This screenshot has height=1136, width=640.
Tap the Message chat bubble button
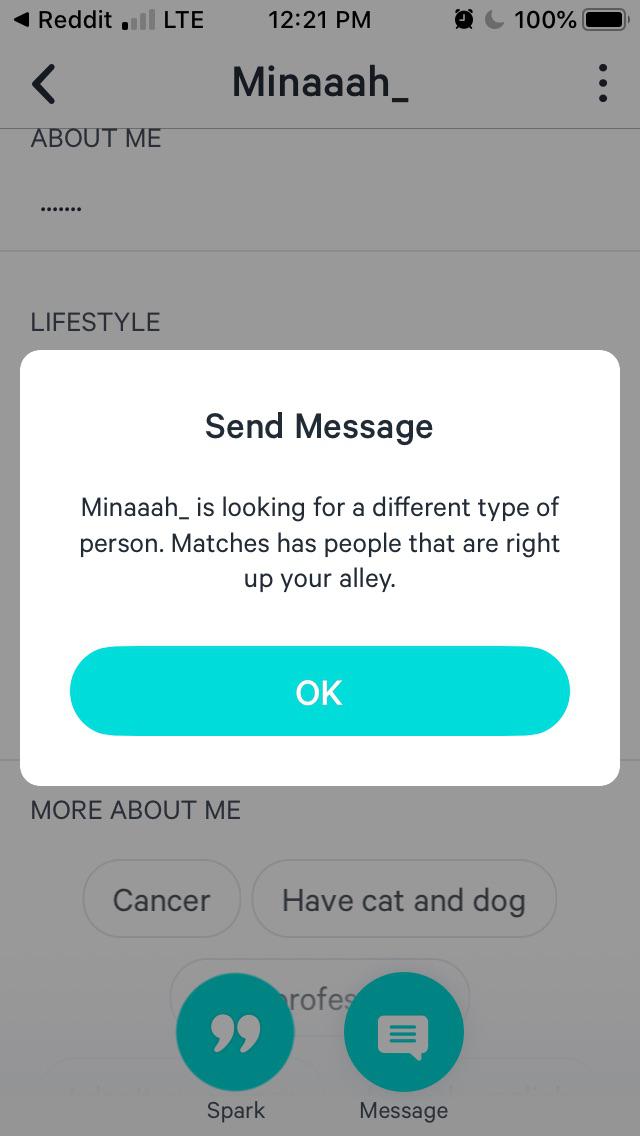click(x=403, y=1033)
